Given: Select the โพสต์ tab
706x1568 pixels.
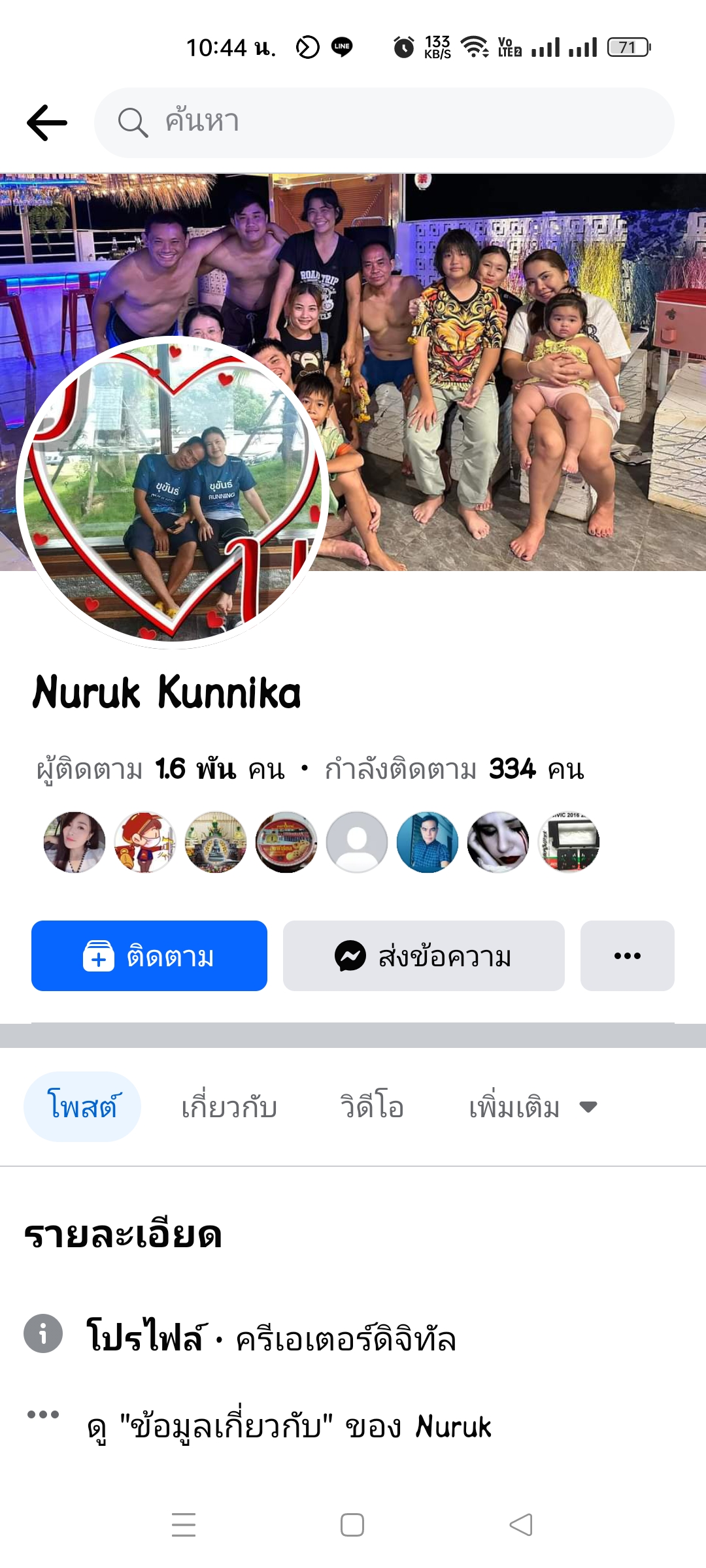Looking at the screenshot, I should 82,1107.
